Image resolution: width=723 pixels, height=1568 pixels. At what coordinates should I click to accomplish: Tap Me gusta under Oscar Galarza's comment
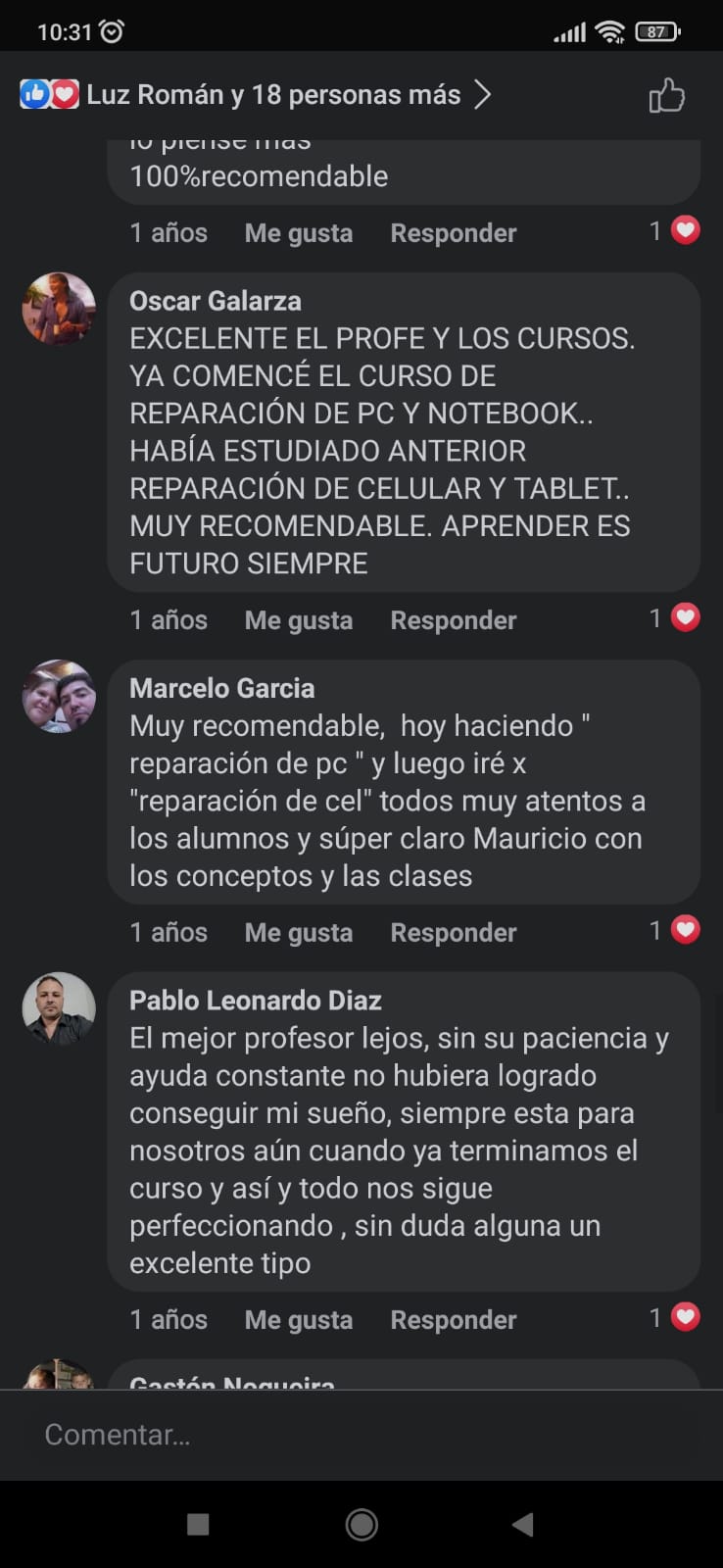coord(298,620)
